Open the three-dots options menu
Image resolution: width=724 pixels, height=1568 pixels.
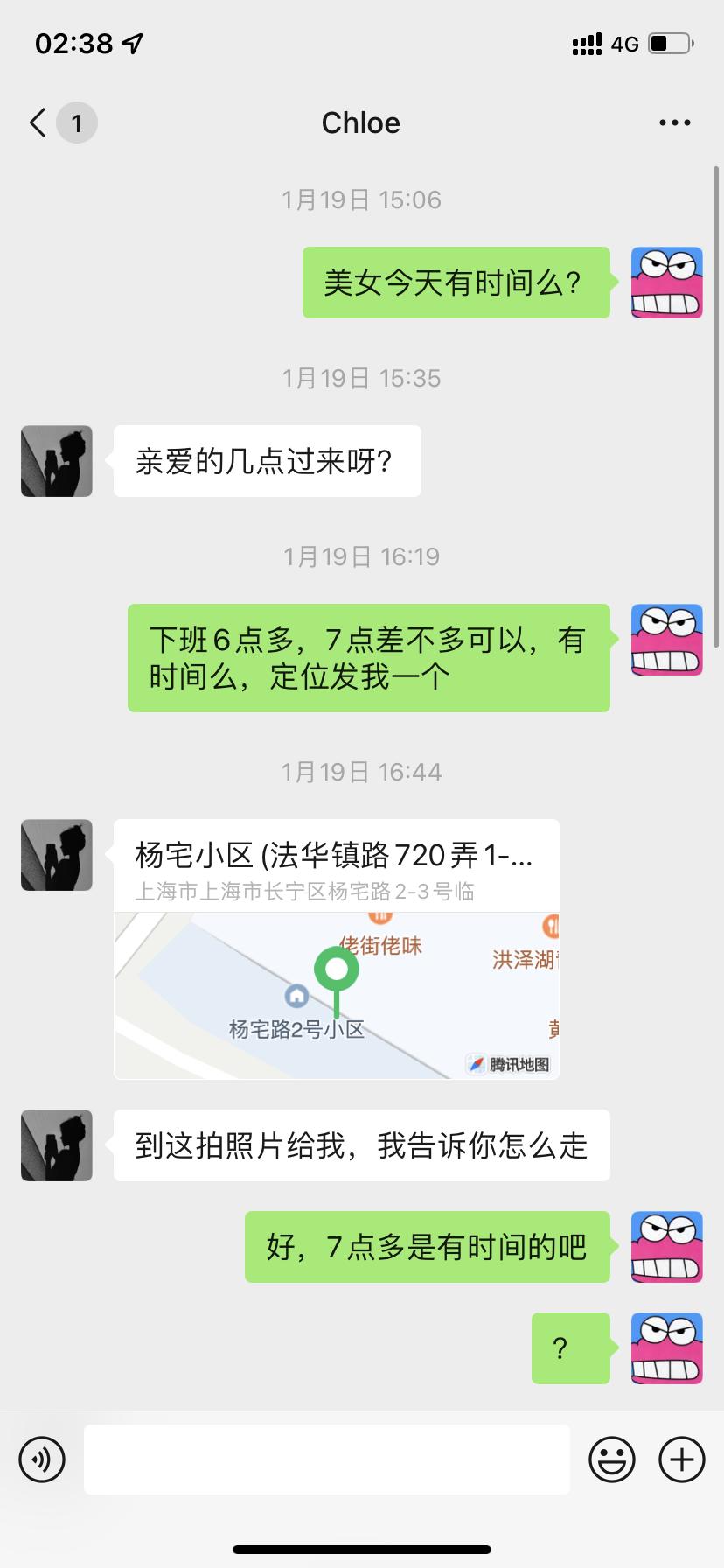(x=674, y=122)
